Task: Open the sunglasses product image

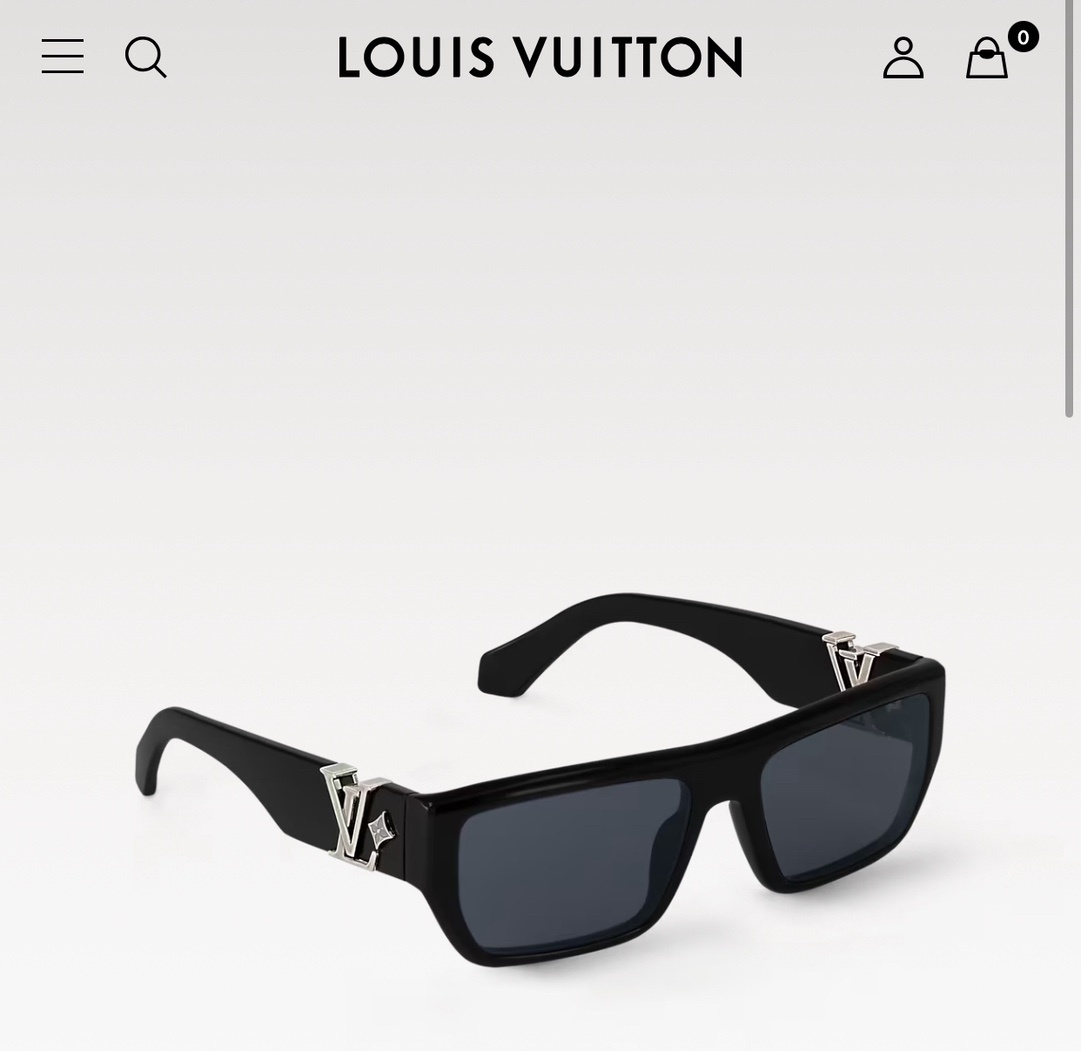Action: pos(540,780)
